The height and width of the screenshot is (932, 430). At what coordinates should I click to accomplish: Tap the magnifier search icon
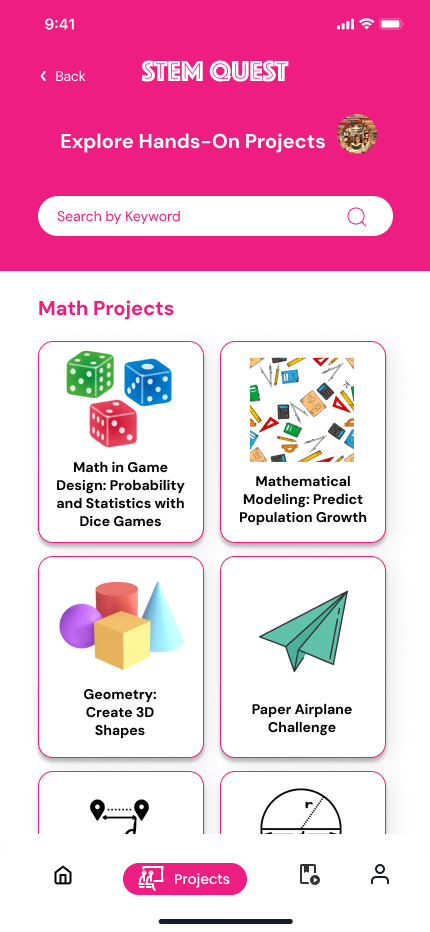pyautogui.click(x=356, y=216)
